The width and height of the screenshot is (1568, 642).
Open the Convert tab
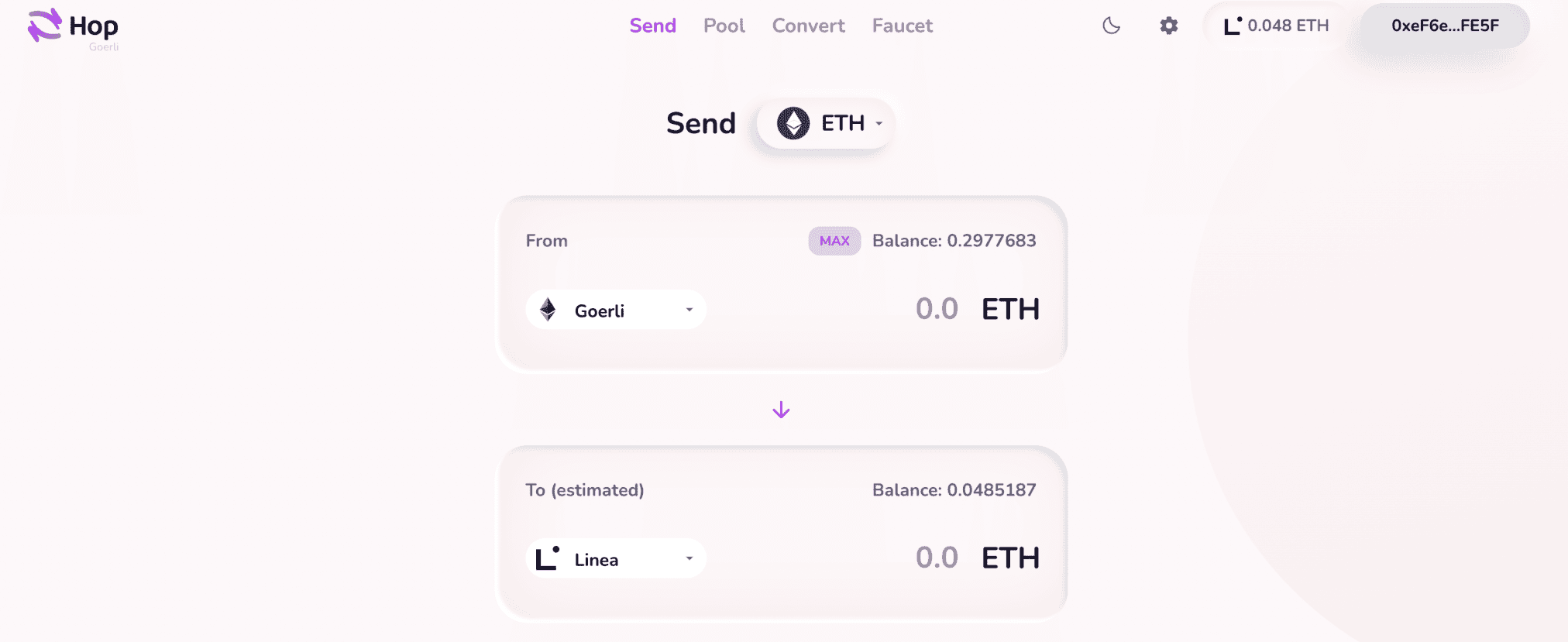tap(808, 26)
